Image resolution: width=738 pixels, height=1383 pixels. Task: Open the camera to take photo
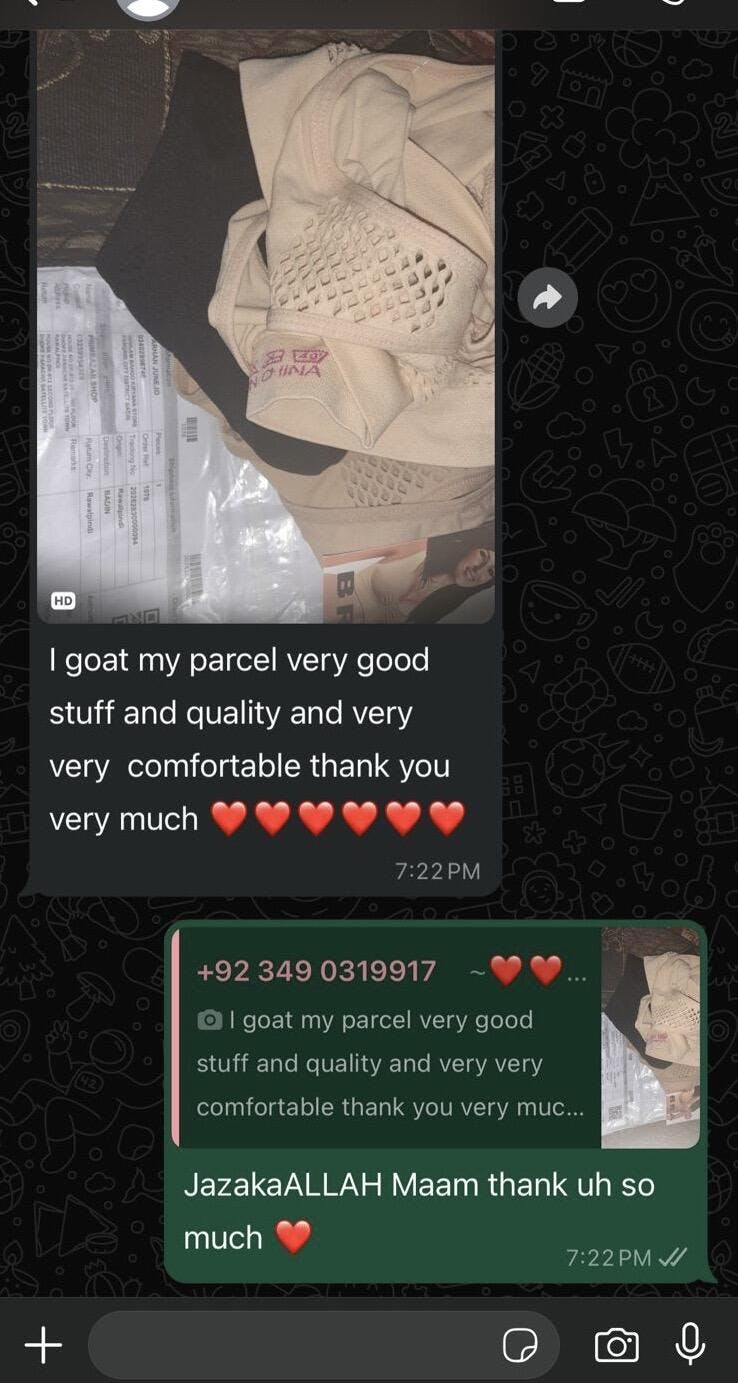[616, 1345]
